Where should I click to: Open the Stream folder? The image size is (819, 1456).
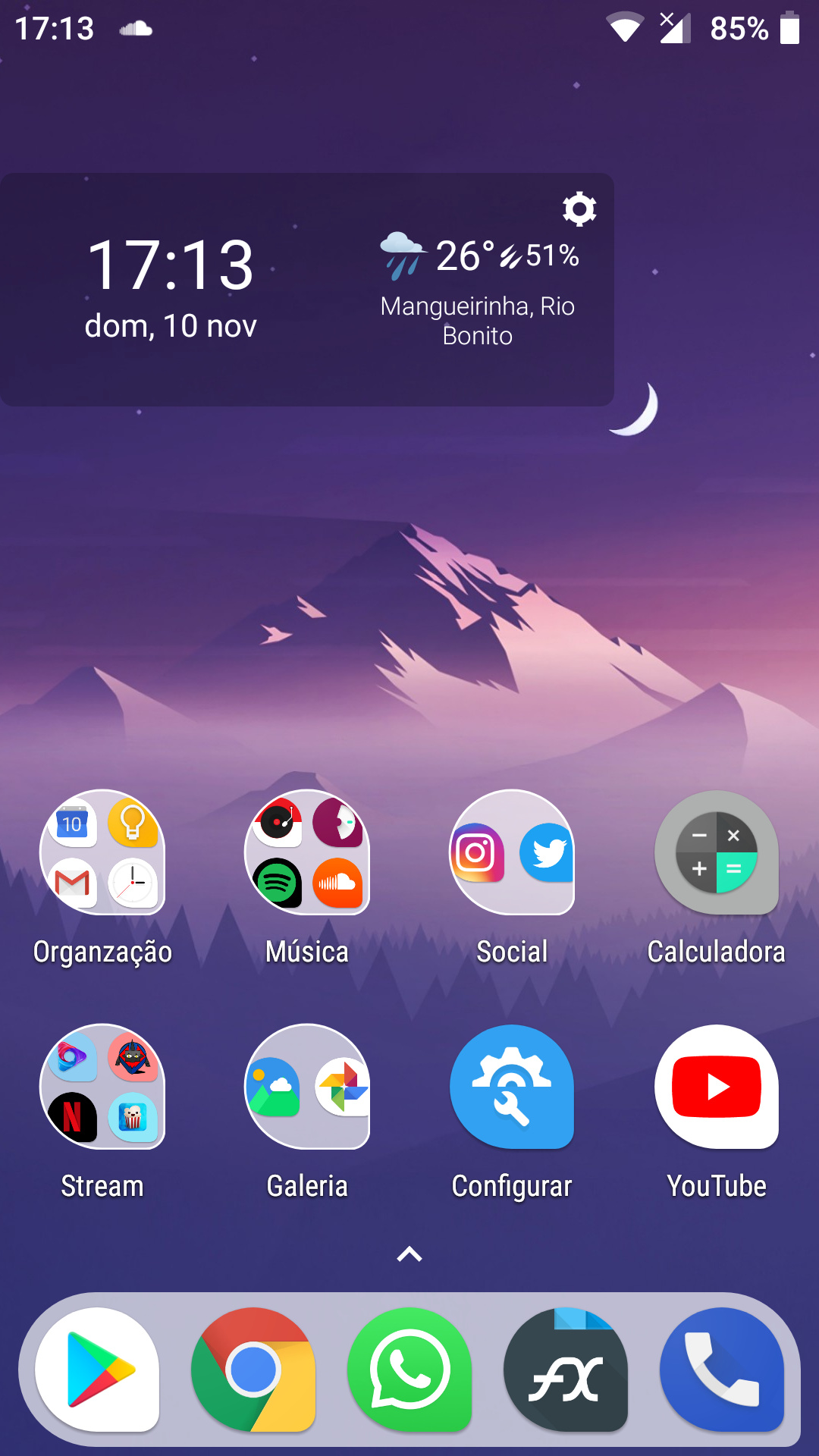(x=102, y=1087)
